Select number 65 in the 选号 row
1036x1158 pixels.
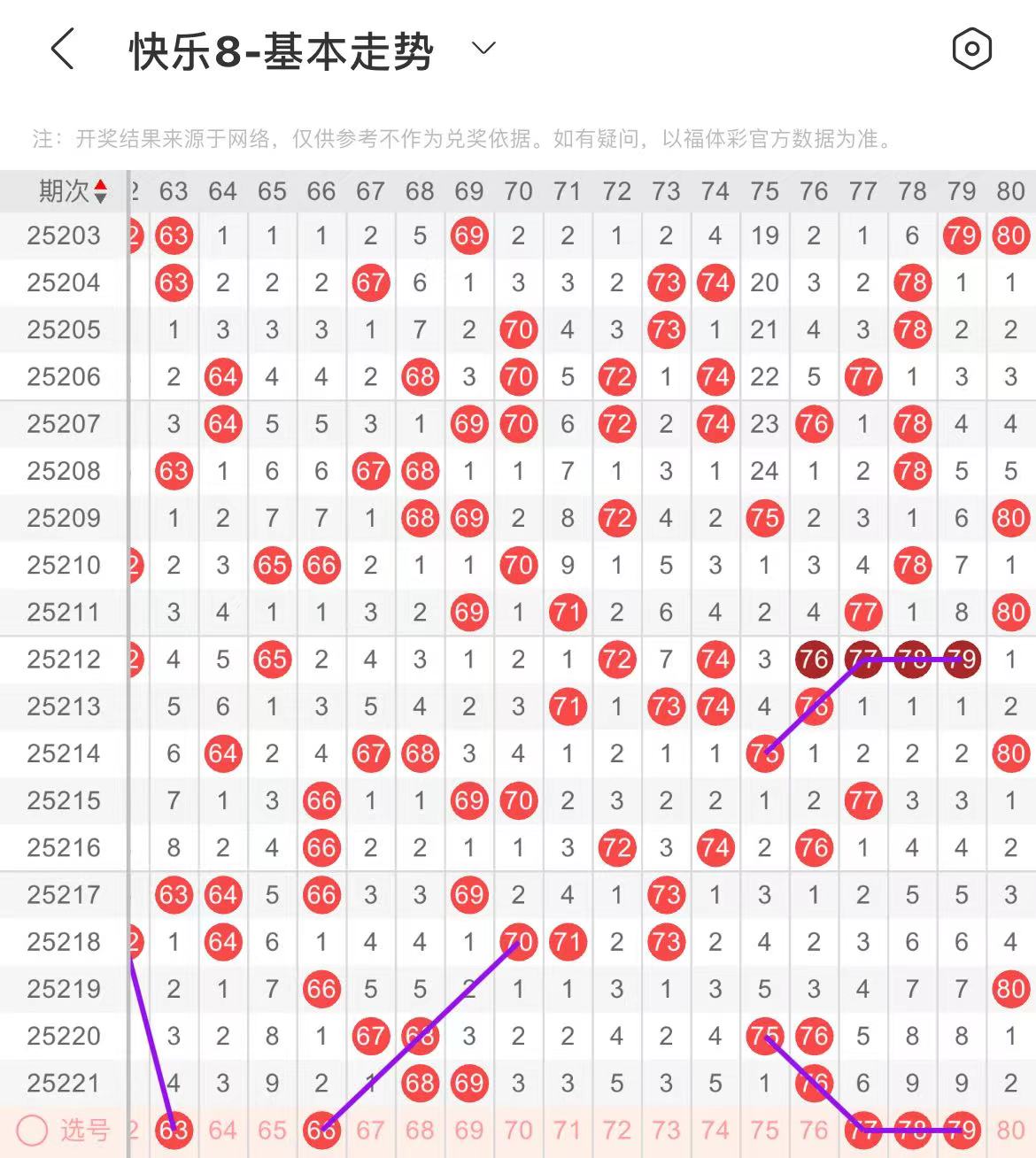pos(272,1131)
